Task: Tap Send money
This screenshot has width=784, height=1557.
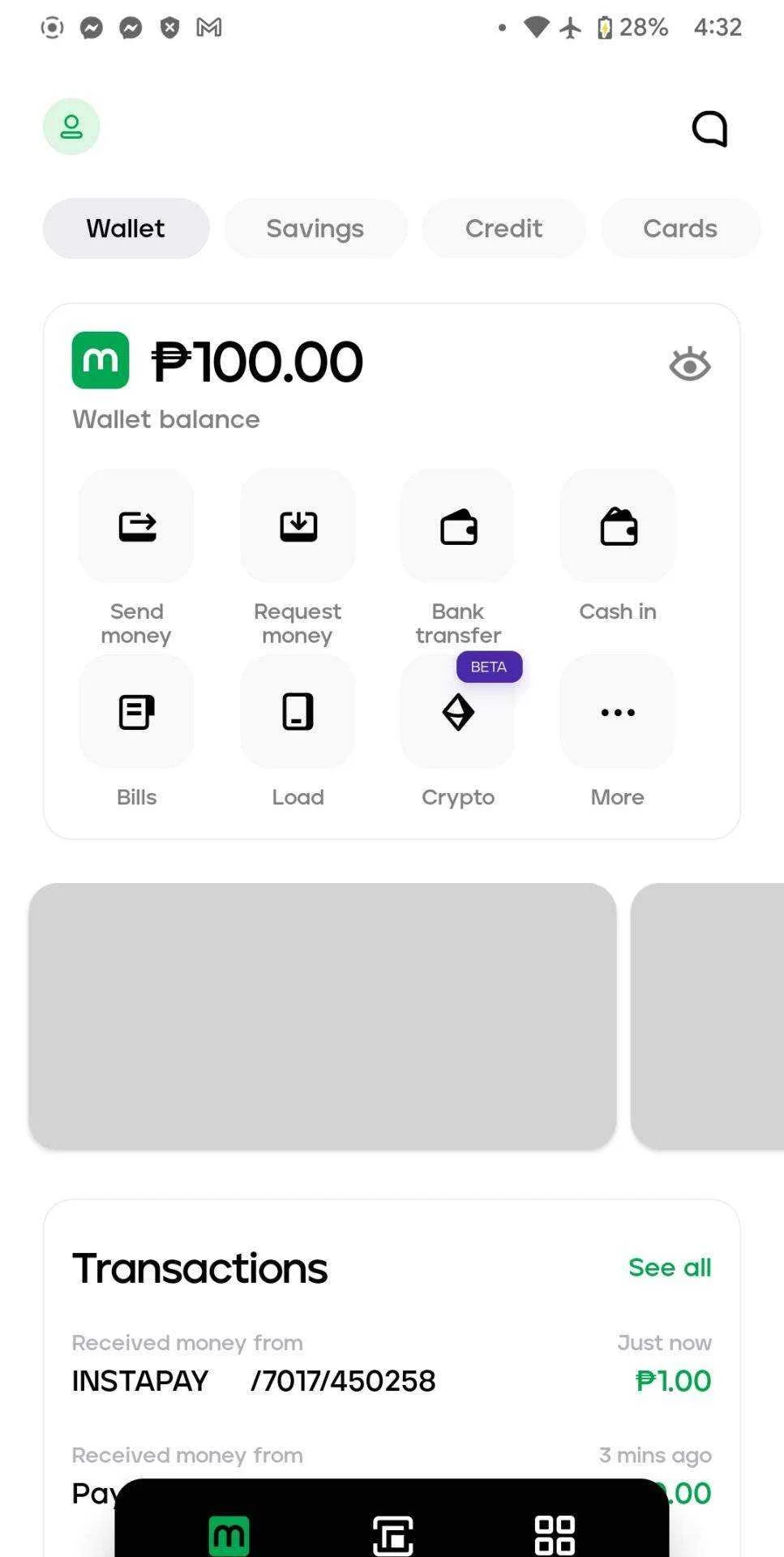Action: click(136, 557)
